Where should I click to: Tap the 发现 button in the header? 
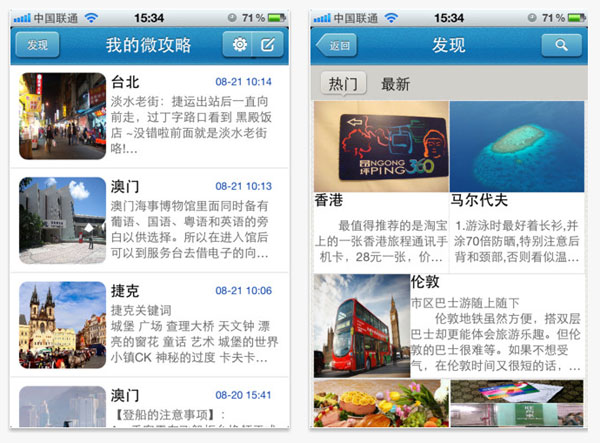(37, 45)
